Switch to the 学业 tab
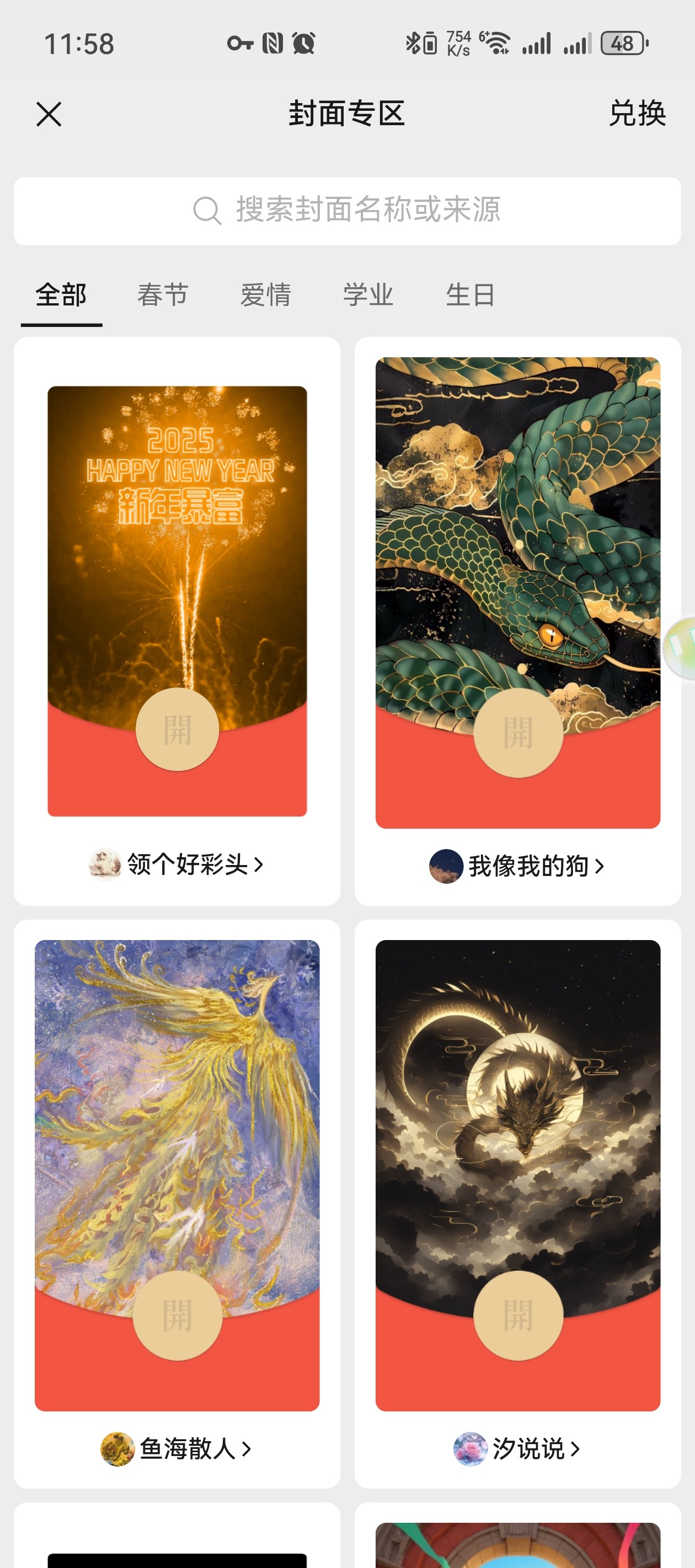Image resolution: width=695 pixels, height=1568 pixels. [368, 295]
